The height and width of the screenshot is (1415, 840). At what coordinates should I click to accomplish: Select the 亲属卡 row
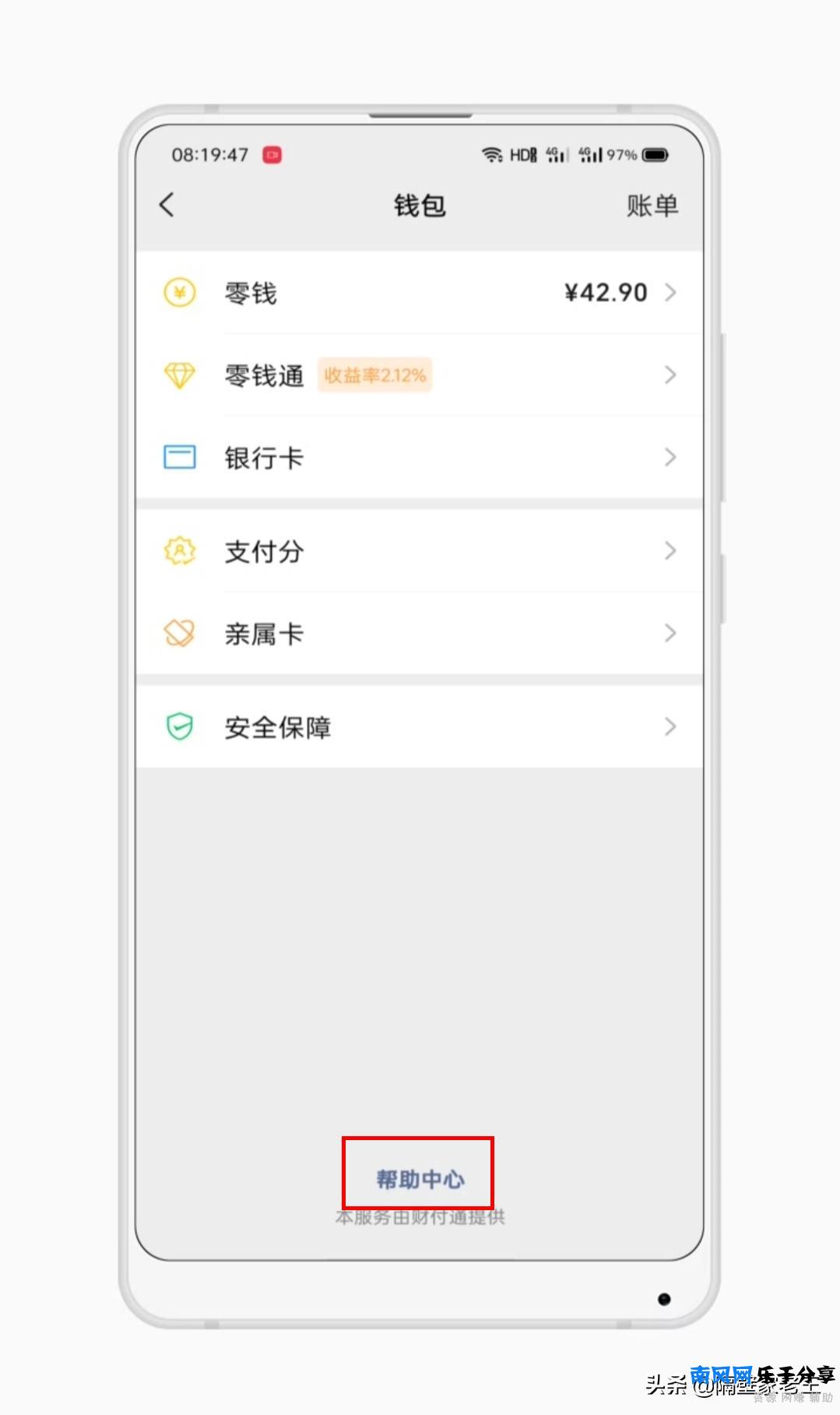[x=419, y=633]
